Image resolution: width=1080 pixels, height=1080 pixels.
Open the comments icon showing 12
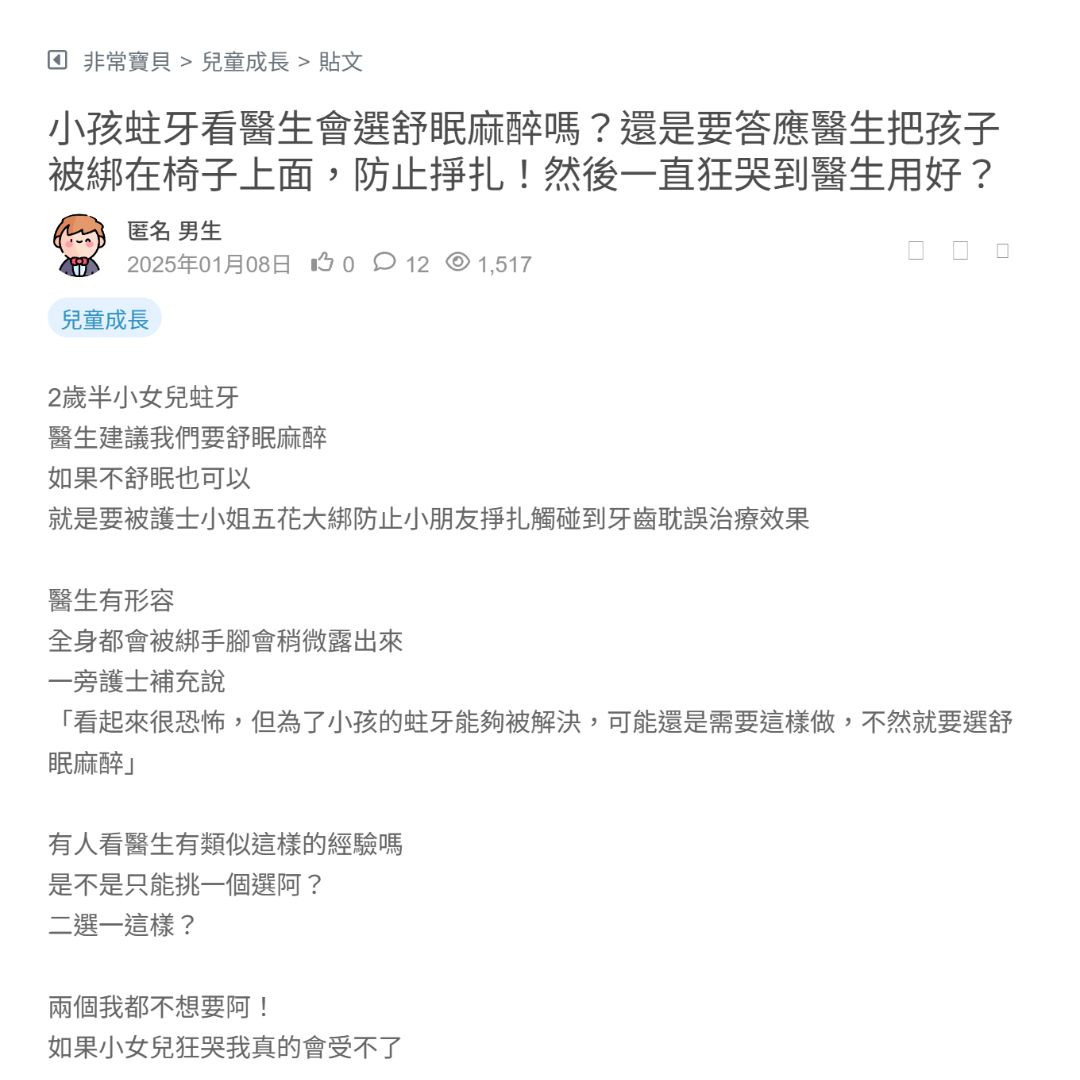pos(385,263)
